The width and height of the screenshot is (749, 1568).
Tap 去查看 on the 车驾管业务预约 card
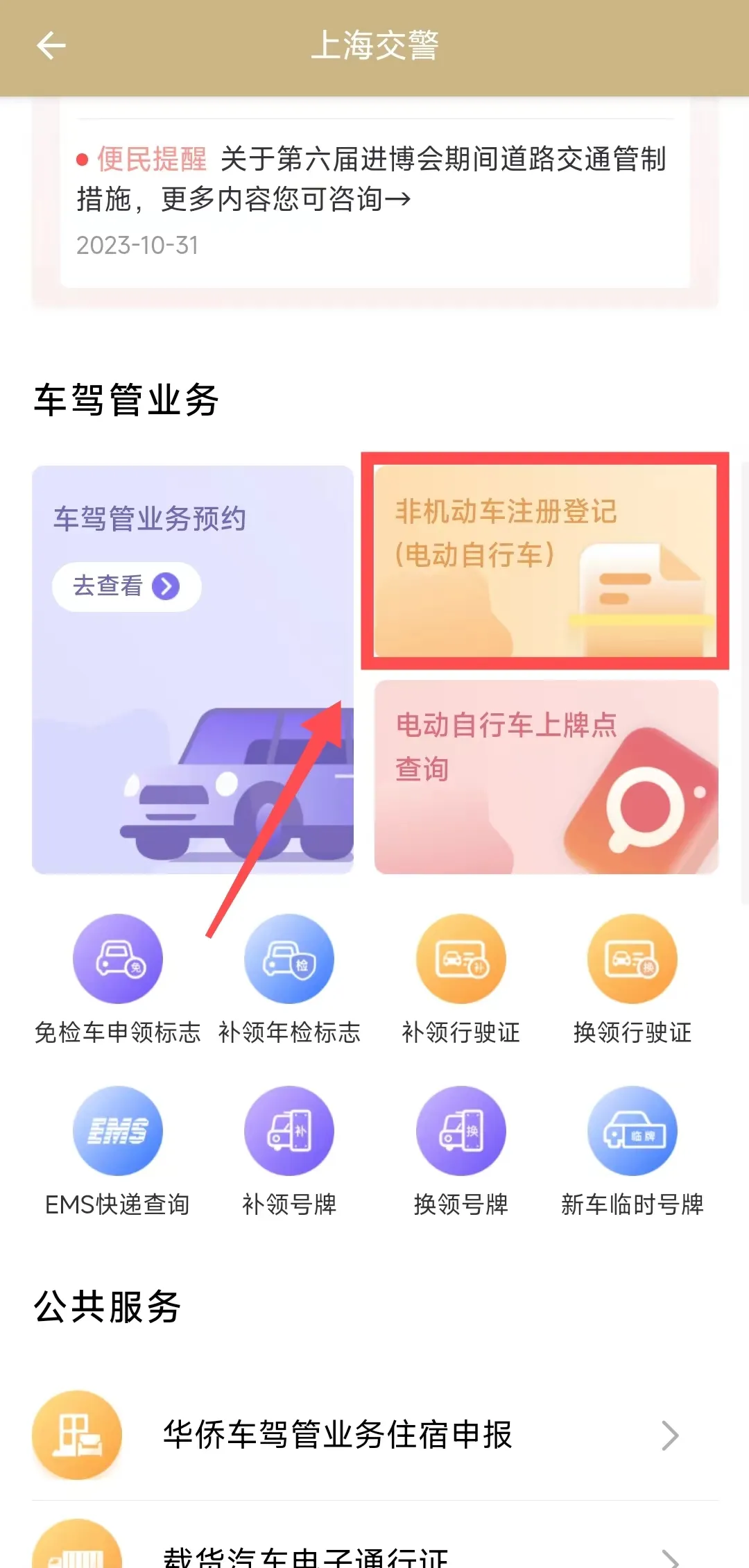(x=126, y=586)
